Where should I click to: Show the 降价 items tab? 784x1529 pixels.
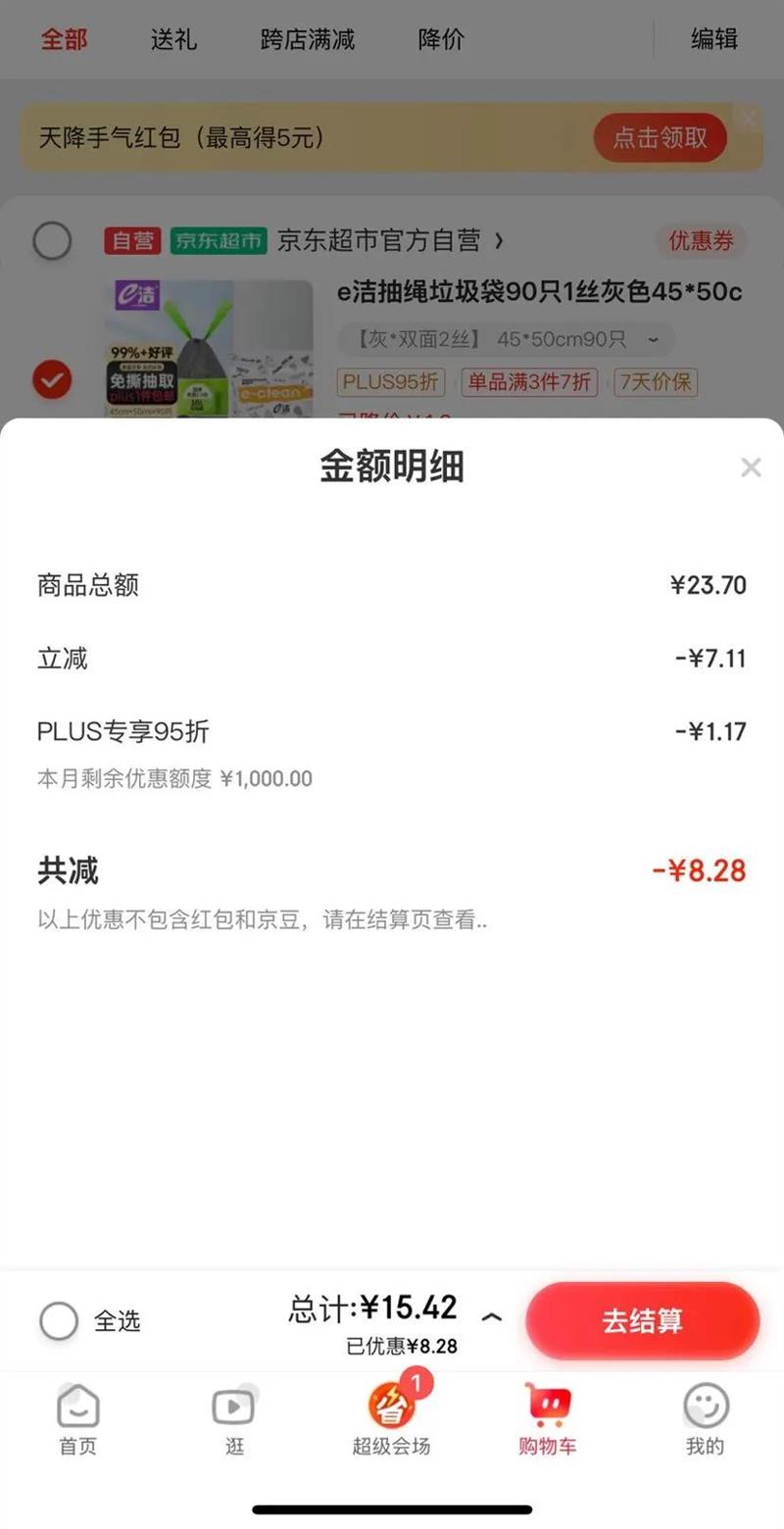441,39
